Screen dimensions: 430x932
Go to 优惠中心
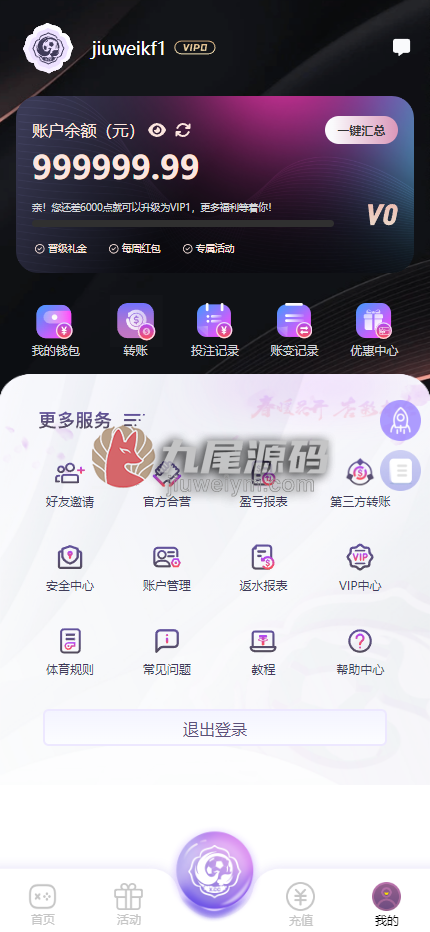coord(374,330)
